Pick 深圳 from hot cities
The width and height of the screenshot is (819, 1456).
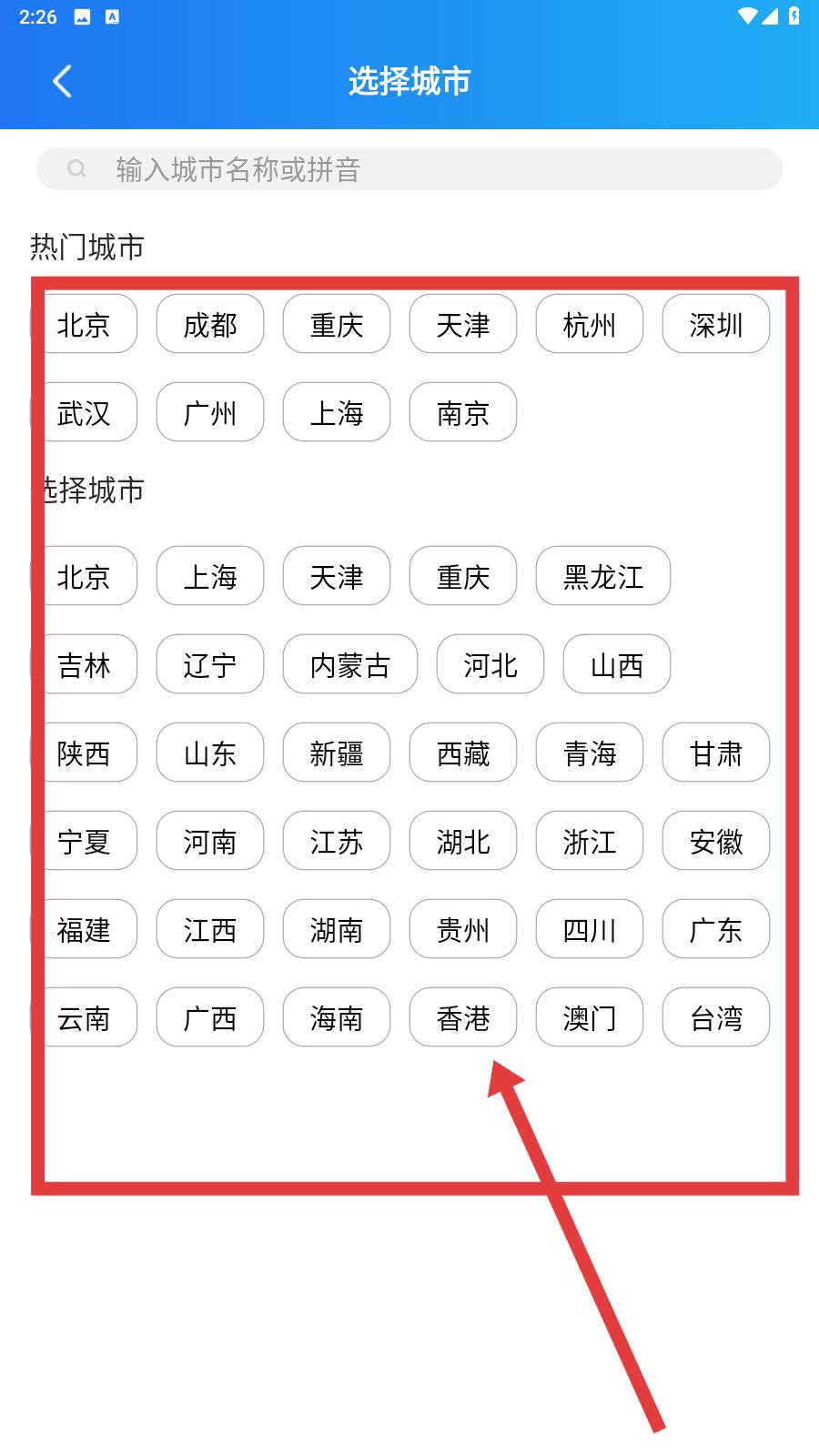click(x=716, y=324)
